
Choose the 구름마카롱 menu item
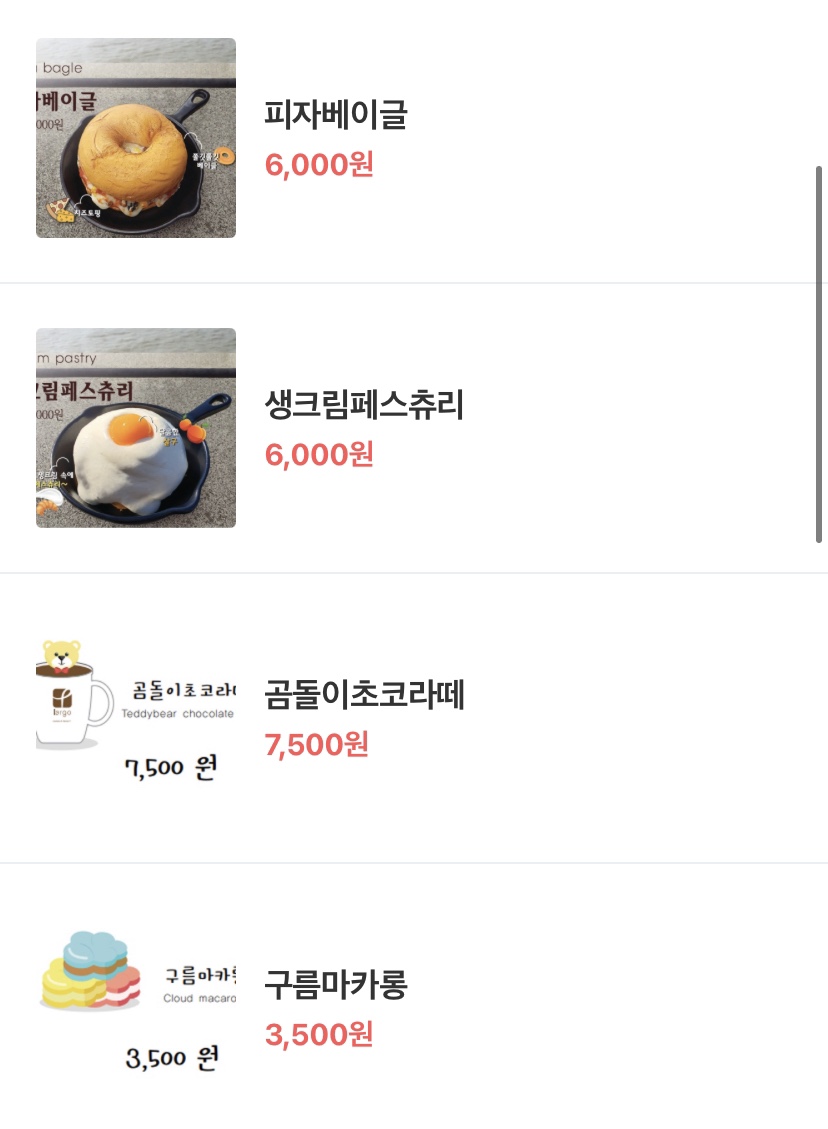point(336,986)
